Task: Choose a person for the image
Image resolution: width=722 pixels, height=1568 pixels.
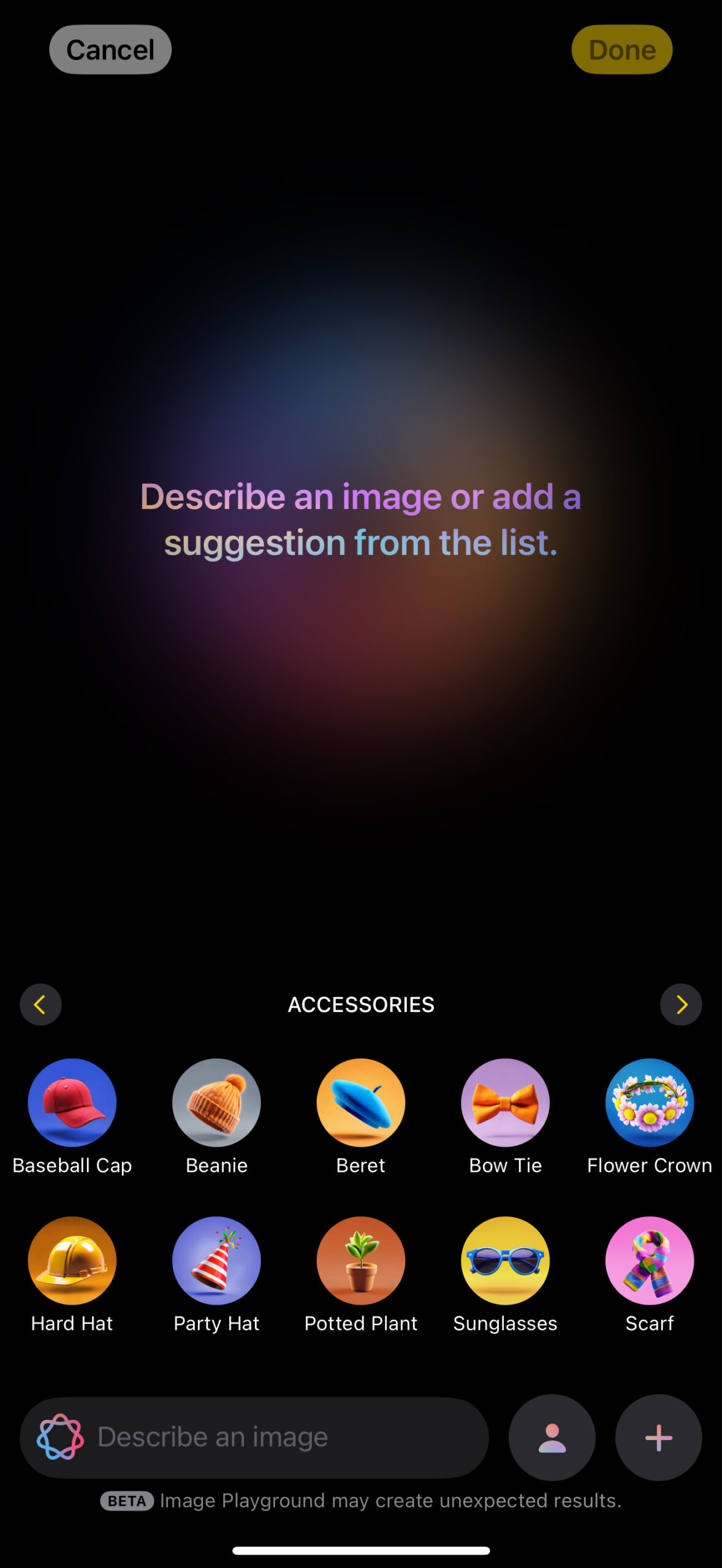Action: [552, 1438]
